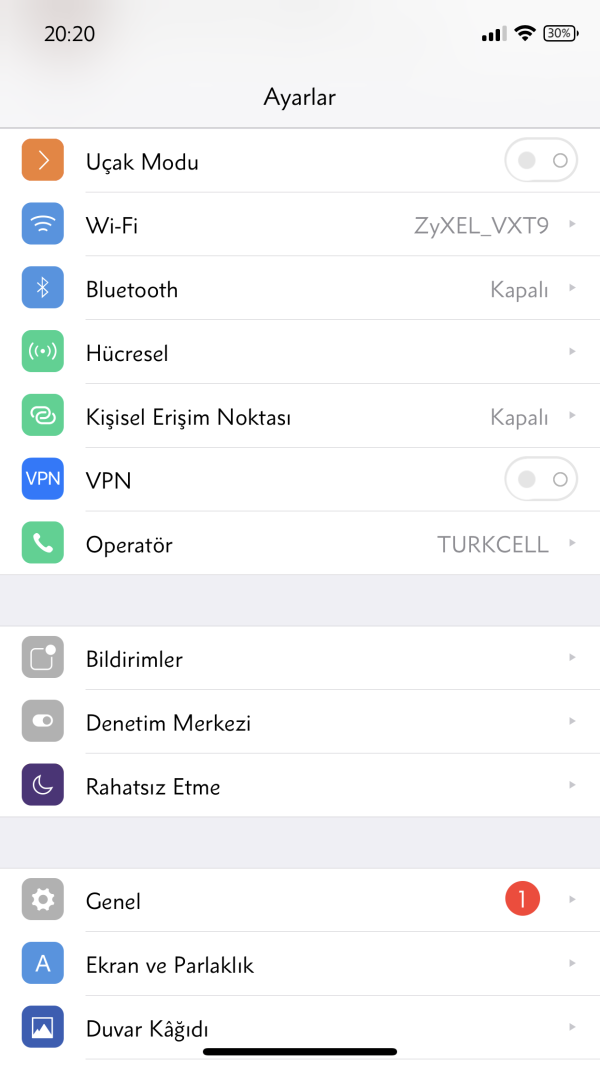The image size is (600, 1067).
Task: Open Genel settings
Action: [300, 901]
